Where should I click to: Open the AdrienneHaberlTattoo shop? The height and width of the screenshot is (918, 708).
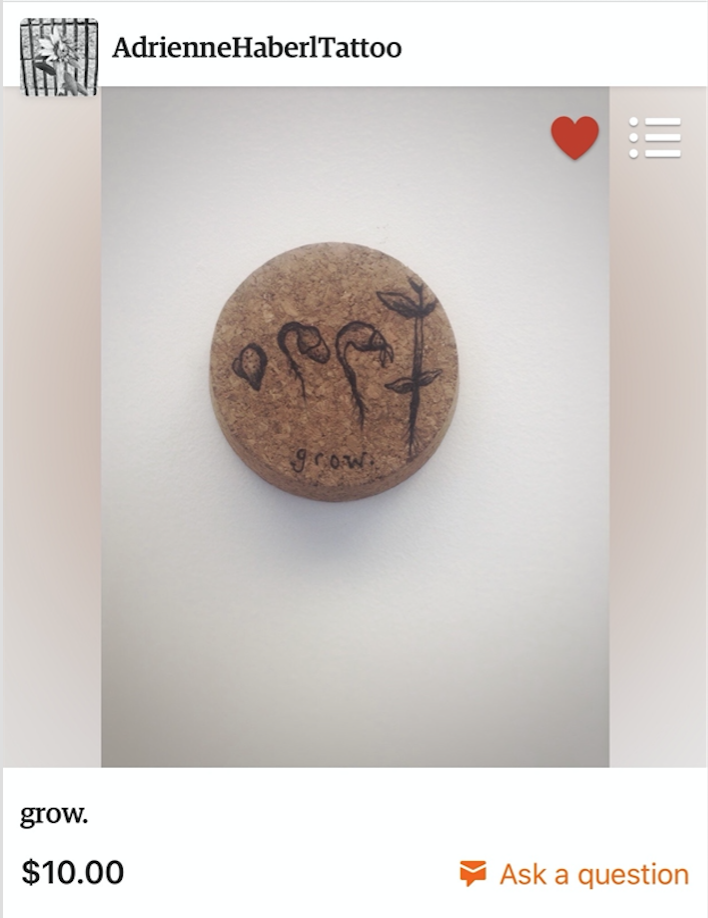click(256, 47)
